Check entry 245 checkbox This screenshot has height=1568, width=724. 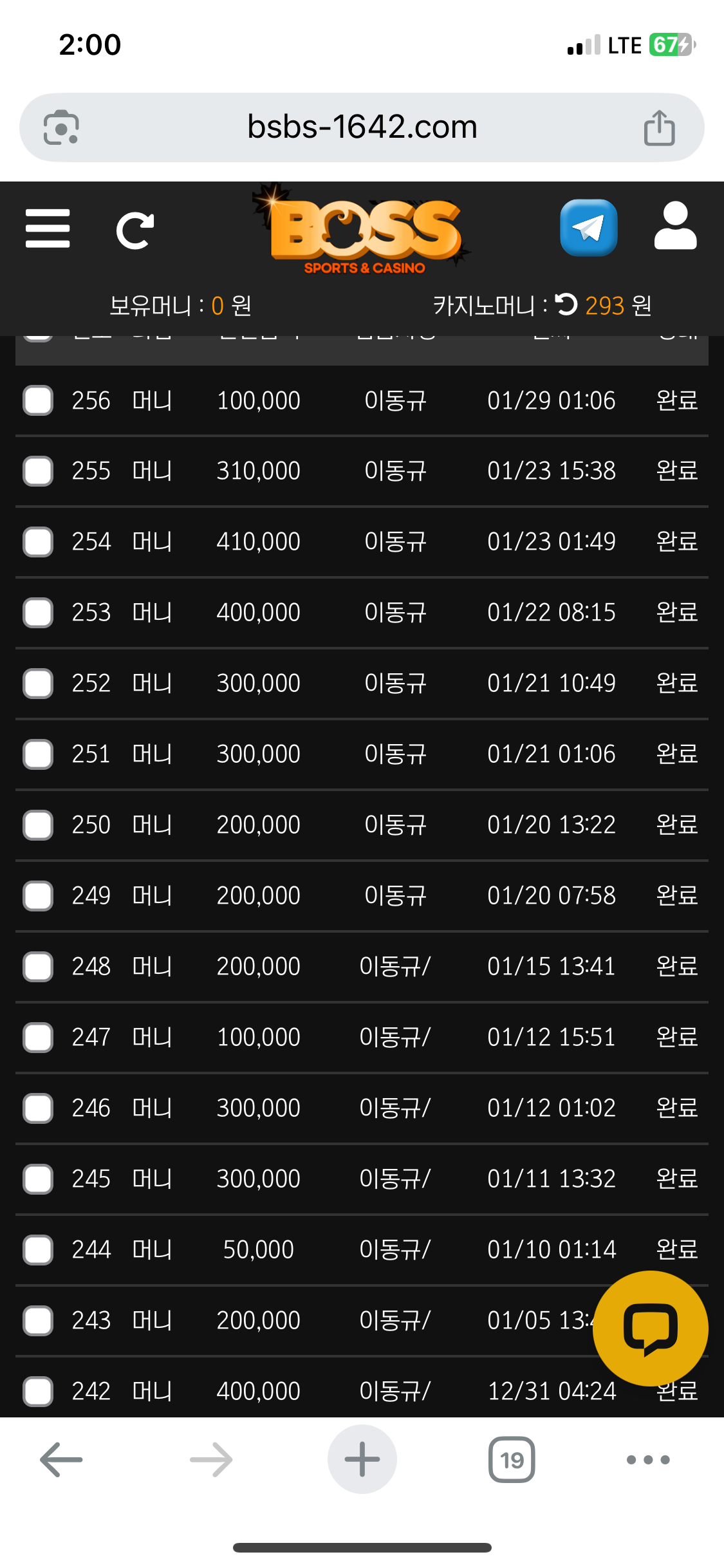pos(38,1179)
